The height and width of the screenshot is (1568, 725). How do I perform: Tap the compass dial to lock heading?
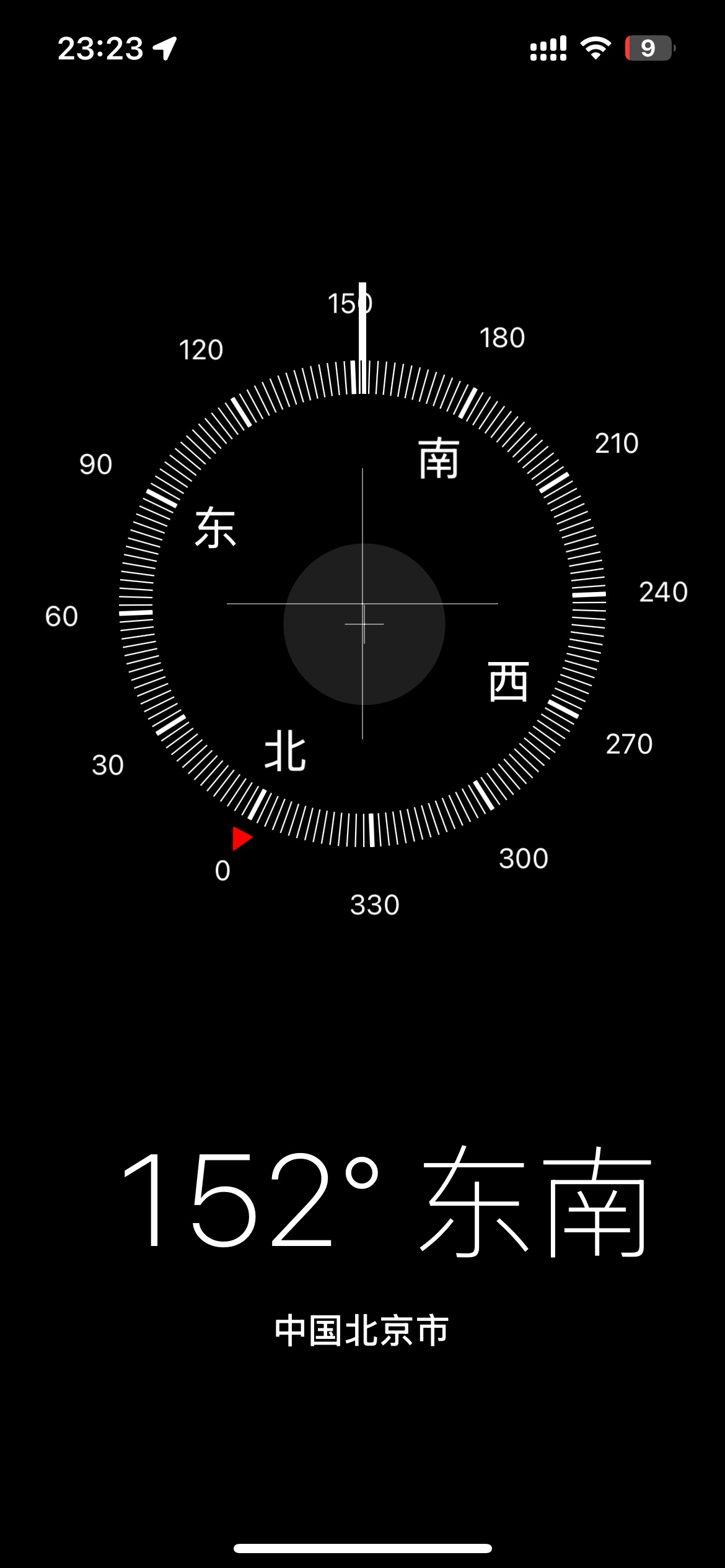click(362, 603)
